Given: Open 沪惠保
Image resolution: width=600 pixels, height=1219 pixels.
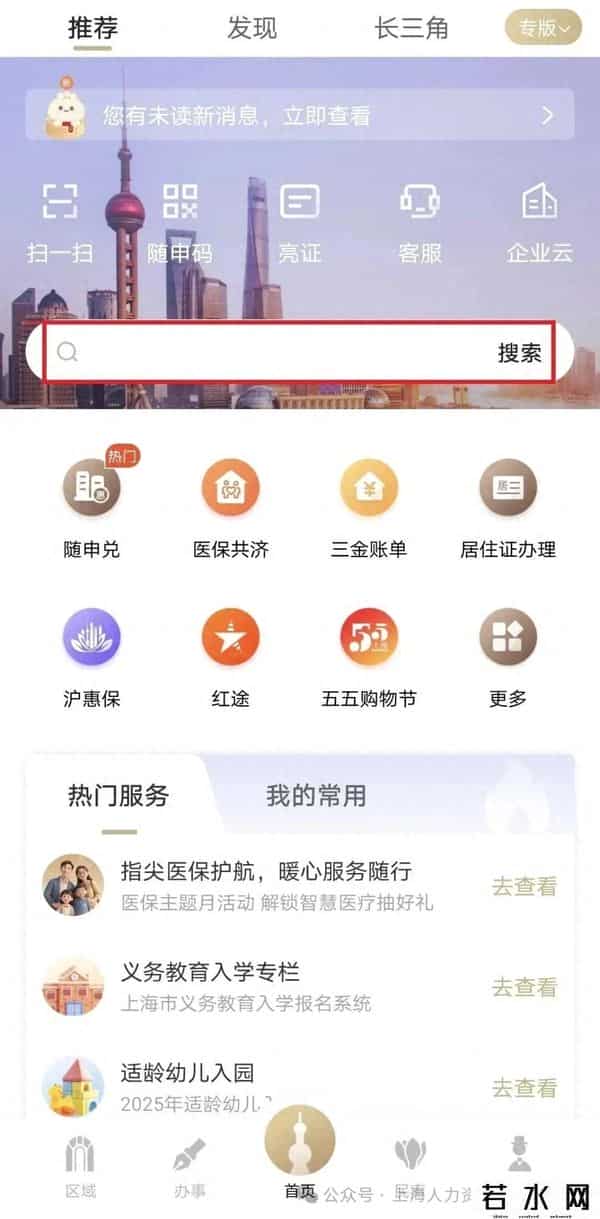Looking at the screenshot, I should (x=91, y=655).
